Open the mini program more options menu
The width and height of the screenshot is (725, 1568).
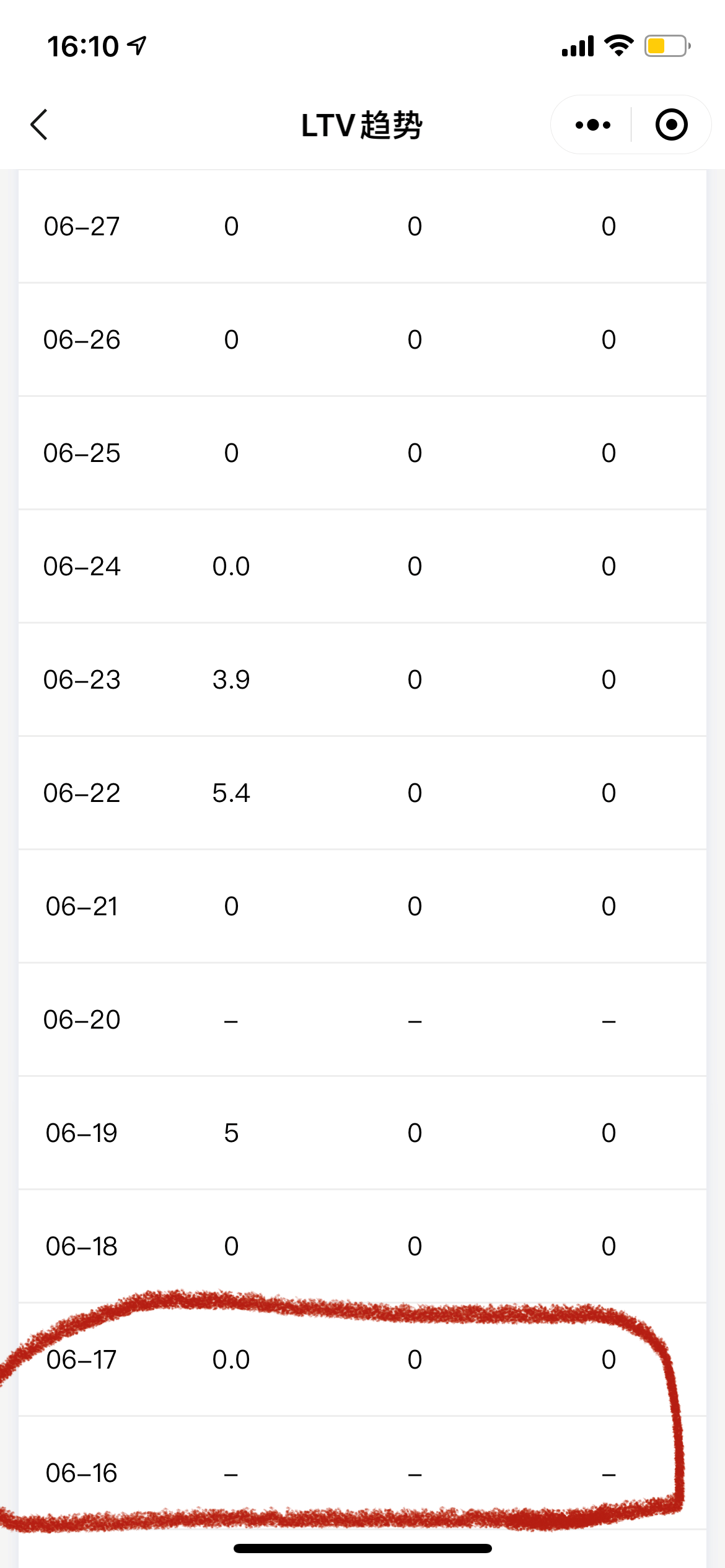coord(592,125)
